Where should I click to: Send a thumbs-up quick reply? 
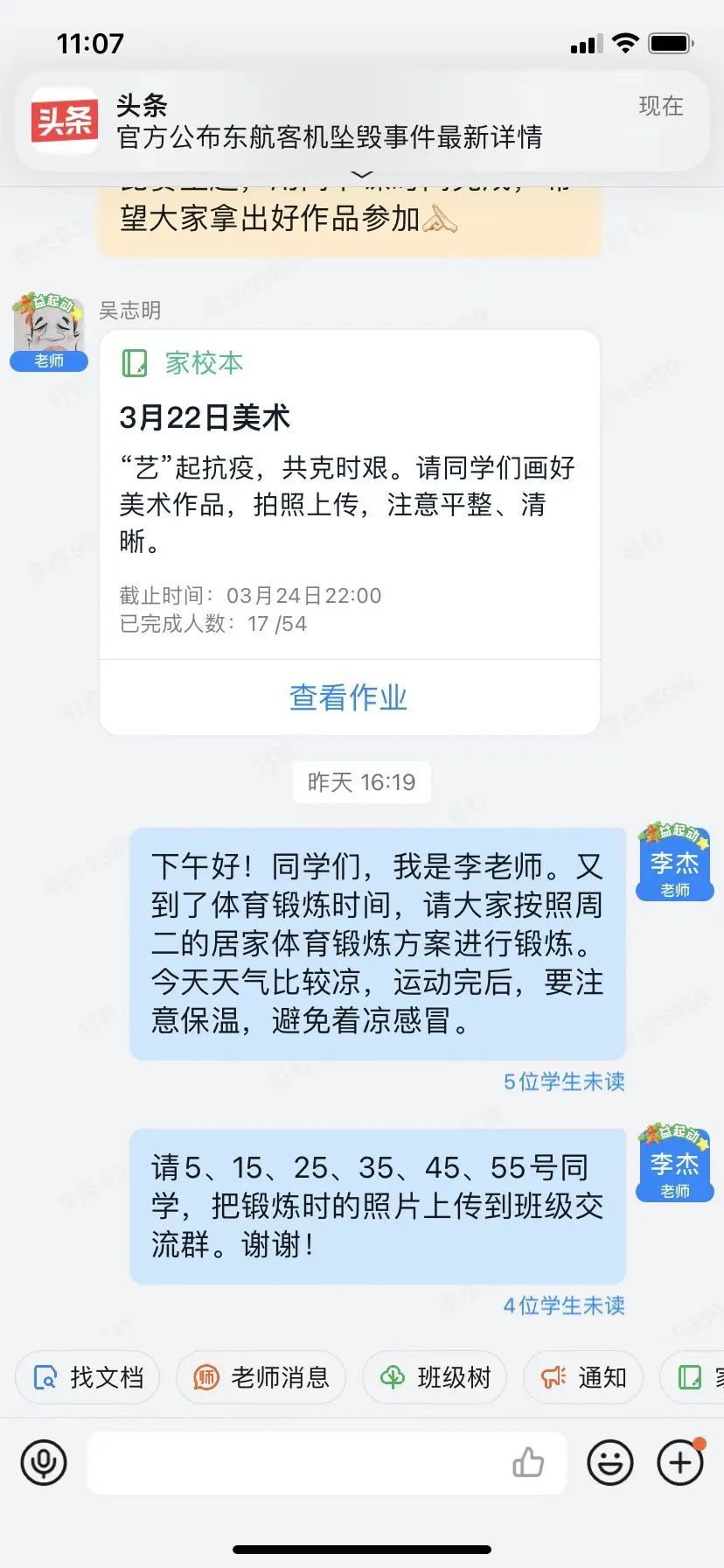528,1463
